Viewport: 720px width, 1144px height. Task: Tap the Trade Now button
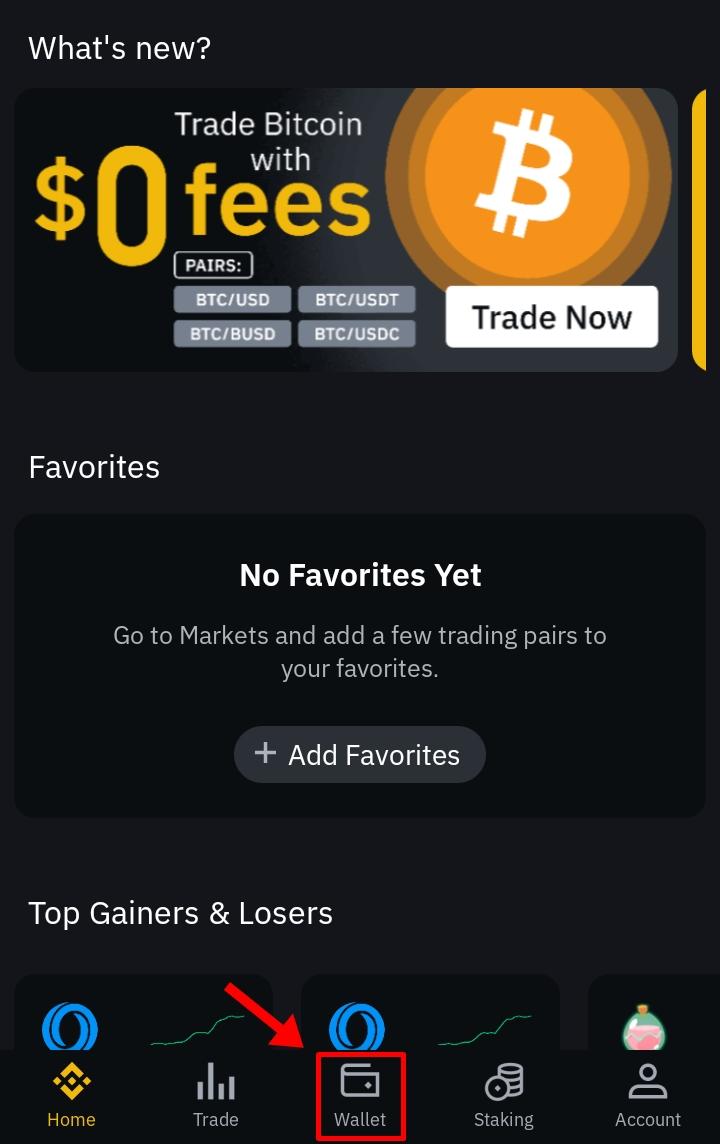551,317
